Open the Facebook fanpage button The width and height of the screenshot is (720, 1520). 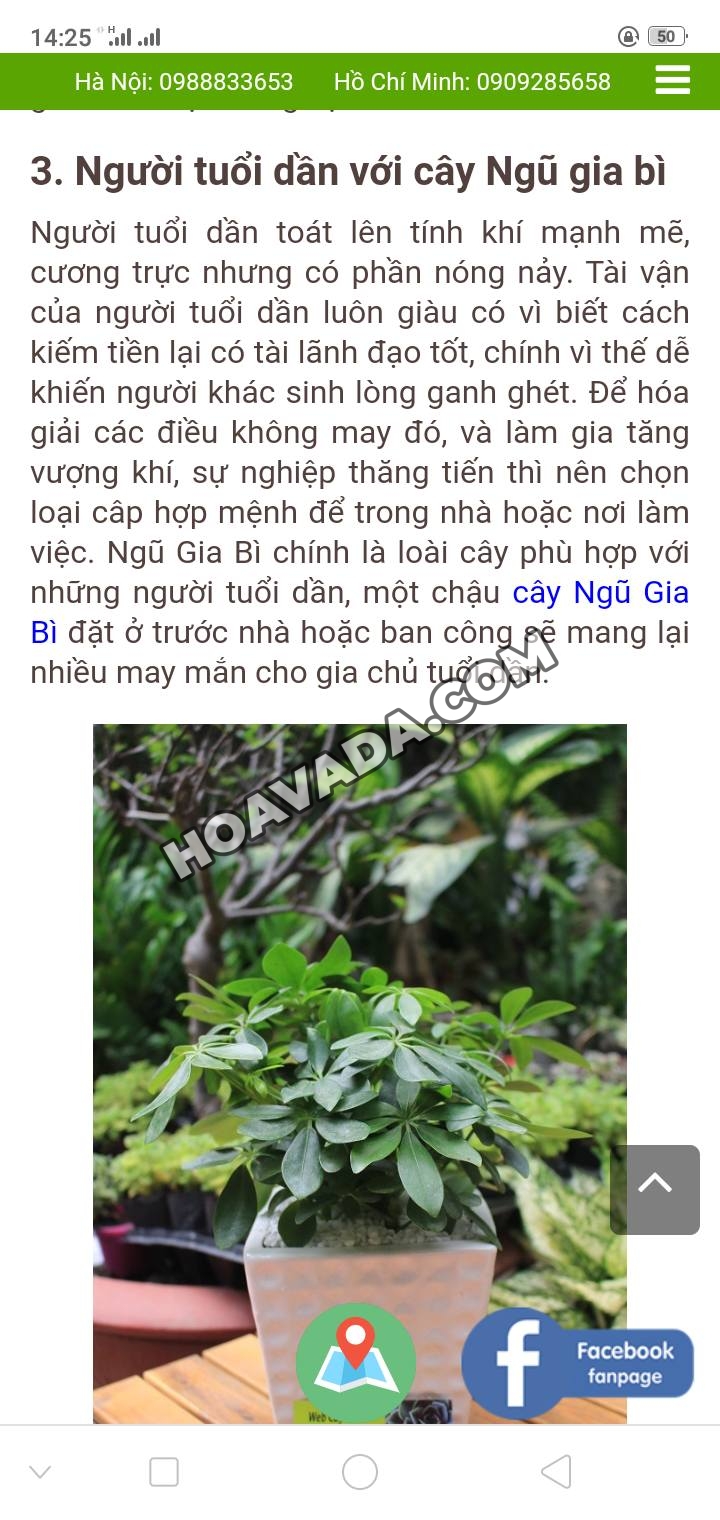point(577,1363)
